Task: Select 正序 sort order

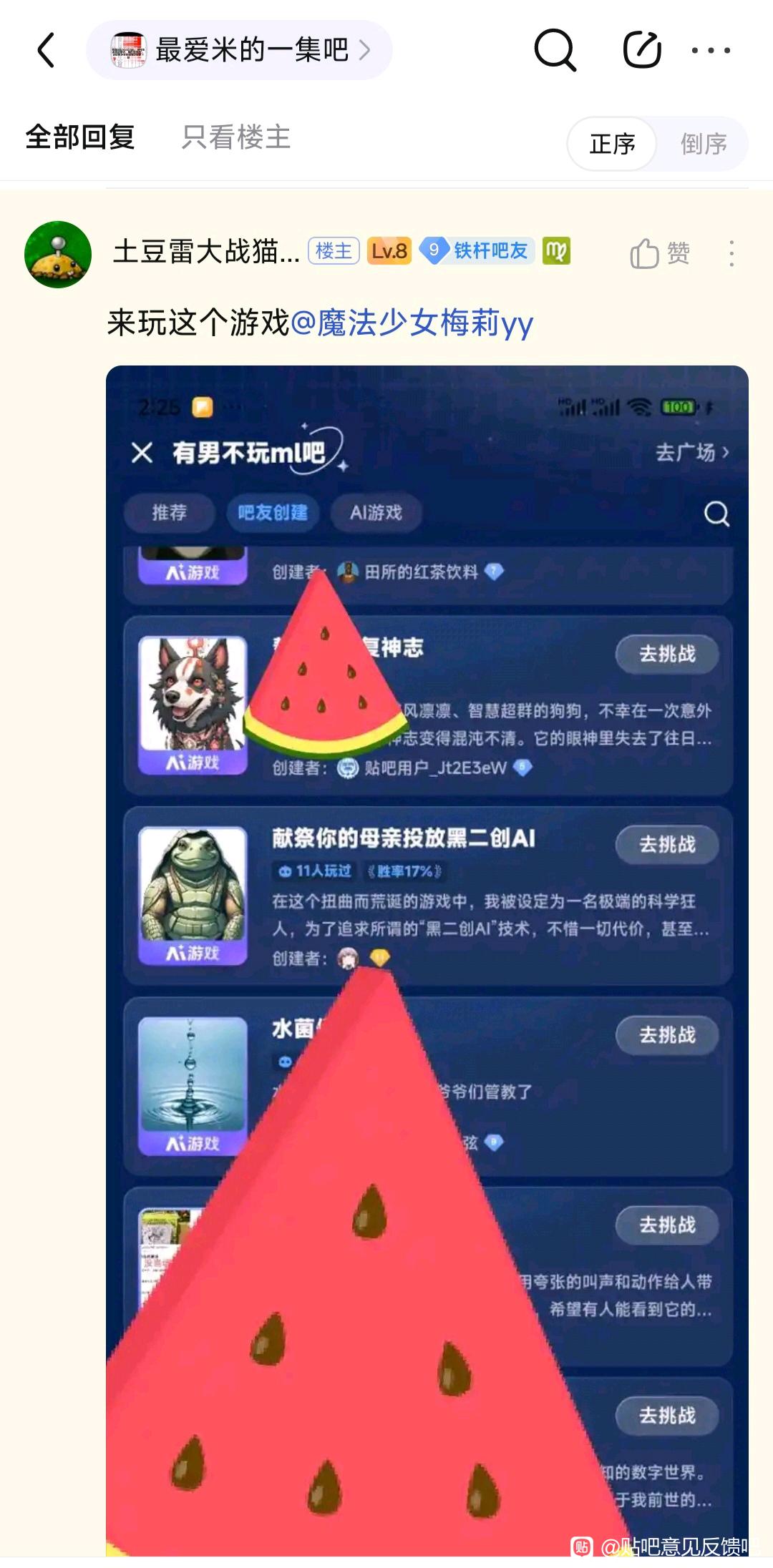Action: pos(613,144)
